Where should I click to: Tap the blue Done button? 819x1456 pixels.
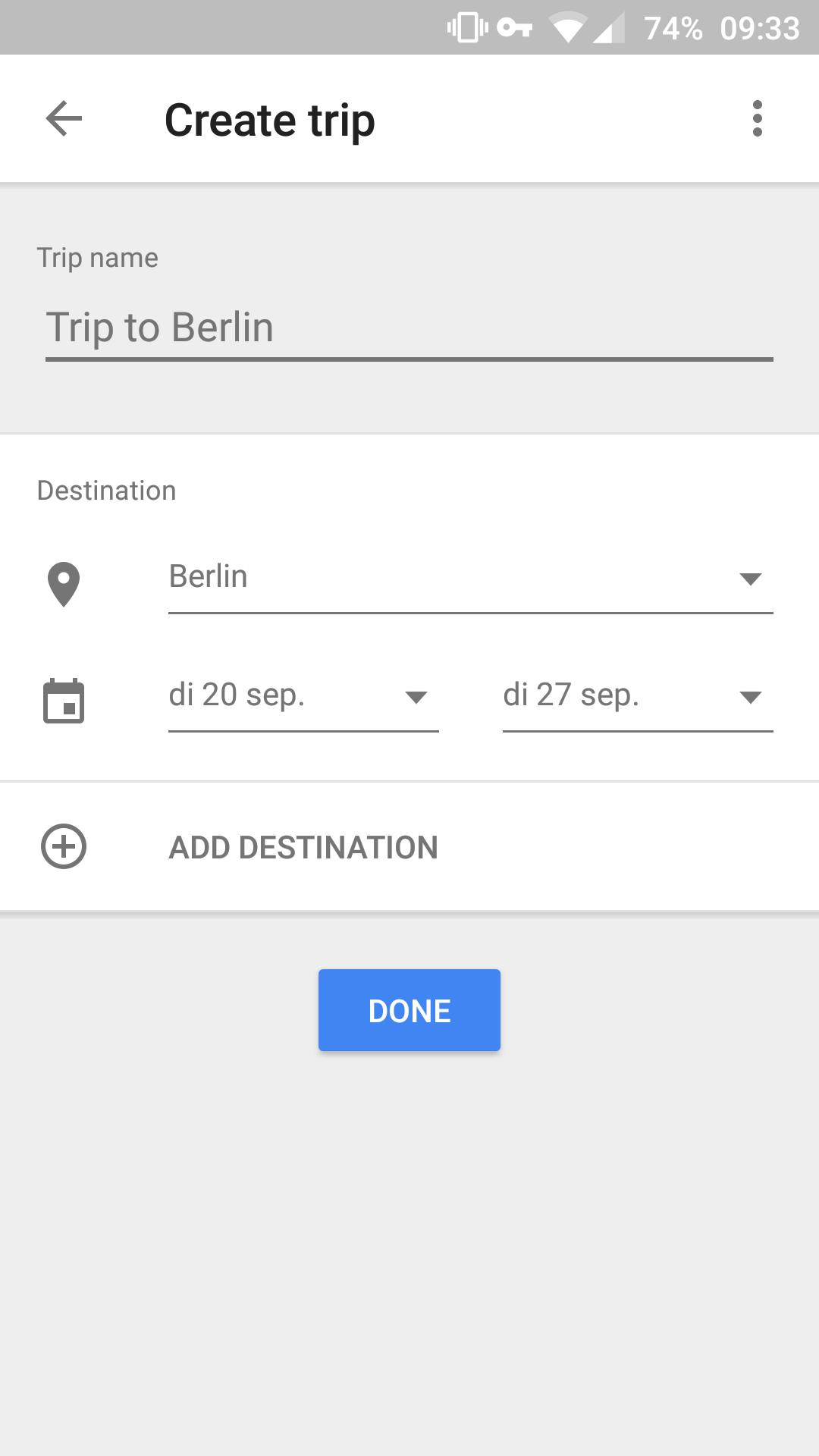coord(409,1010)
